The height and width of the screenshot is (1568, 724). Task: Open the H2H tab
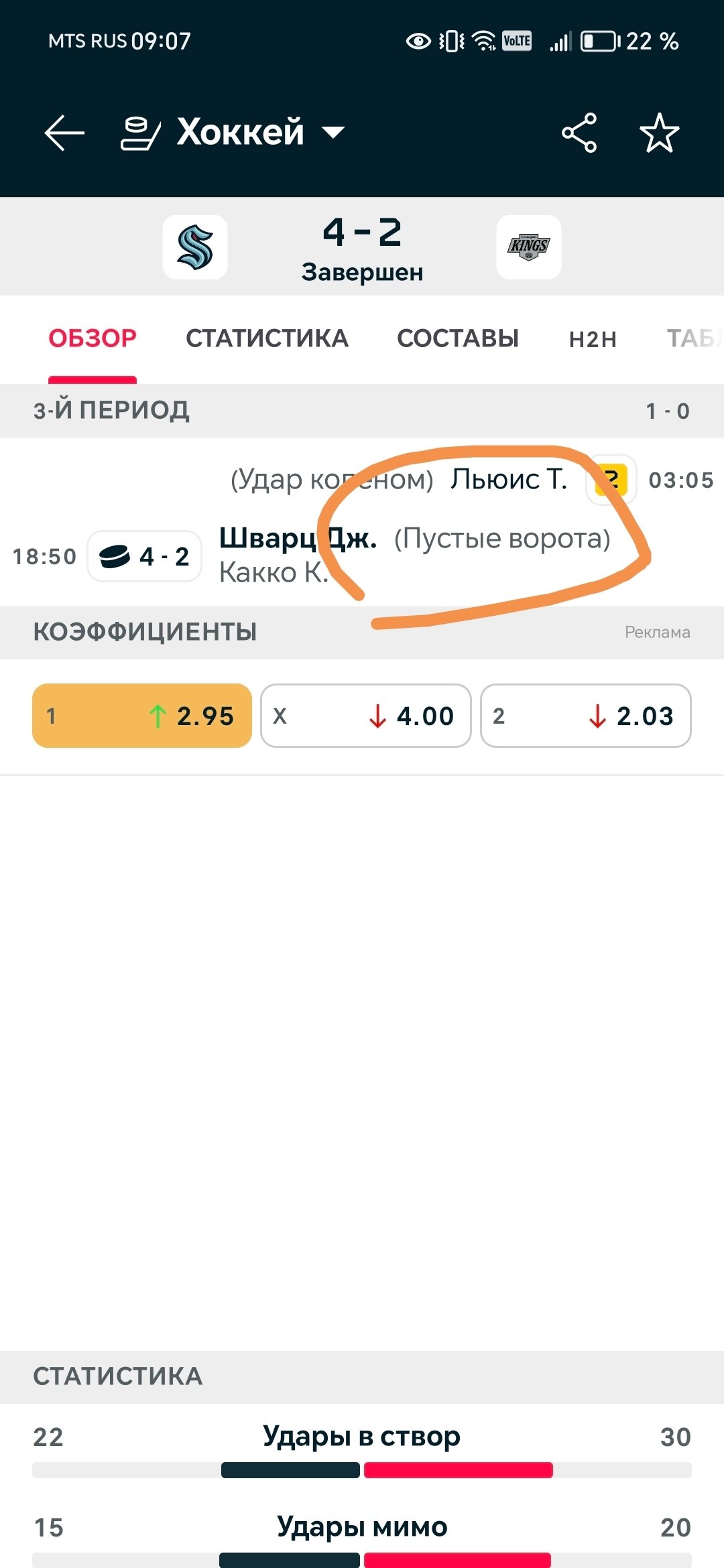(x=593, y=339)
